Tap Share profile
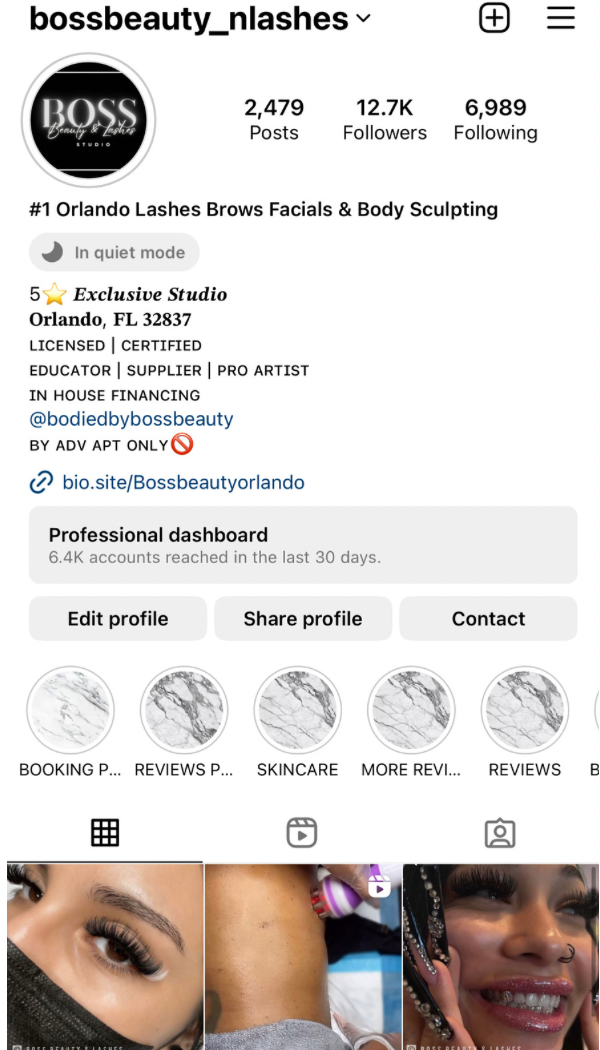Image resolution: width=600 pixels, height=1050 pixels. point(302,619)
